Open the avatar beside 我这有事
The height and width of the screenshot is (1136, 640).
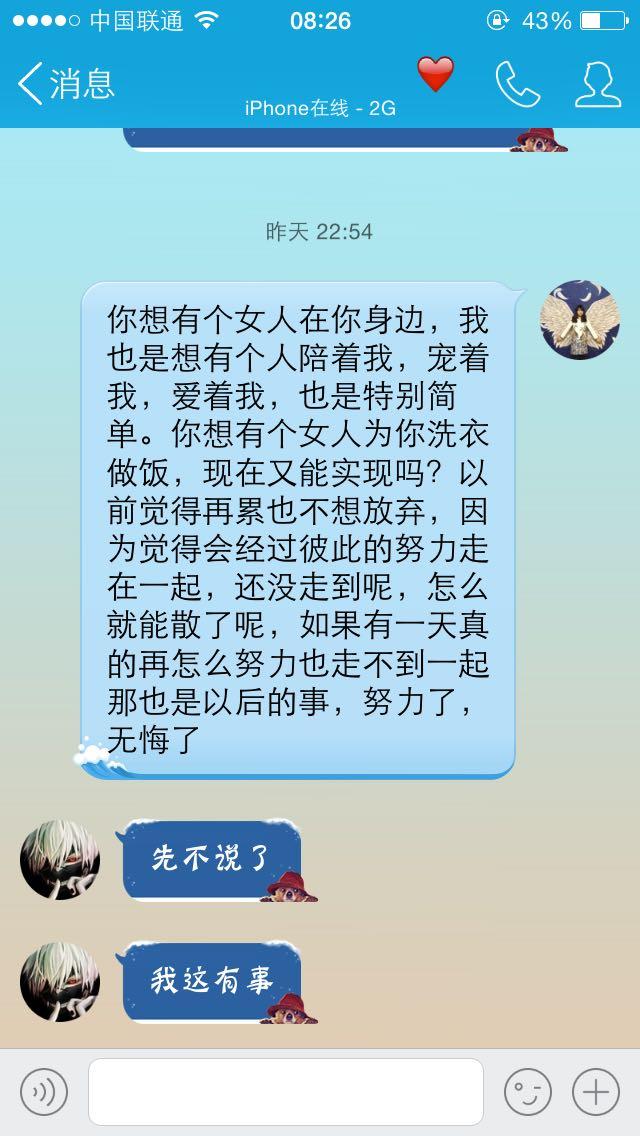[60, 981]
